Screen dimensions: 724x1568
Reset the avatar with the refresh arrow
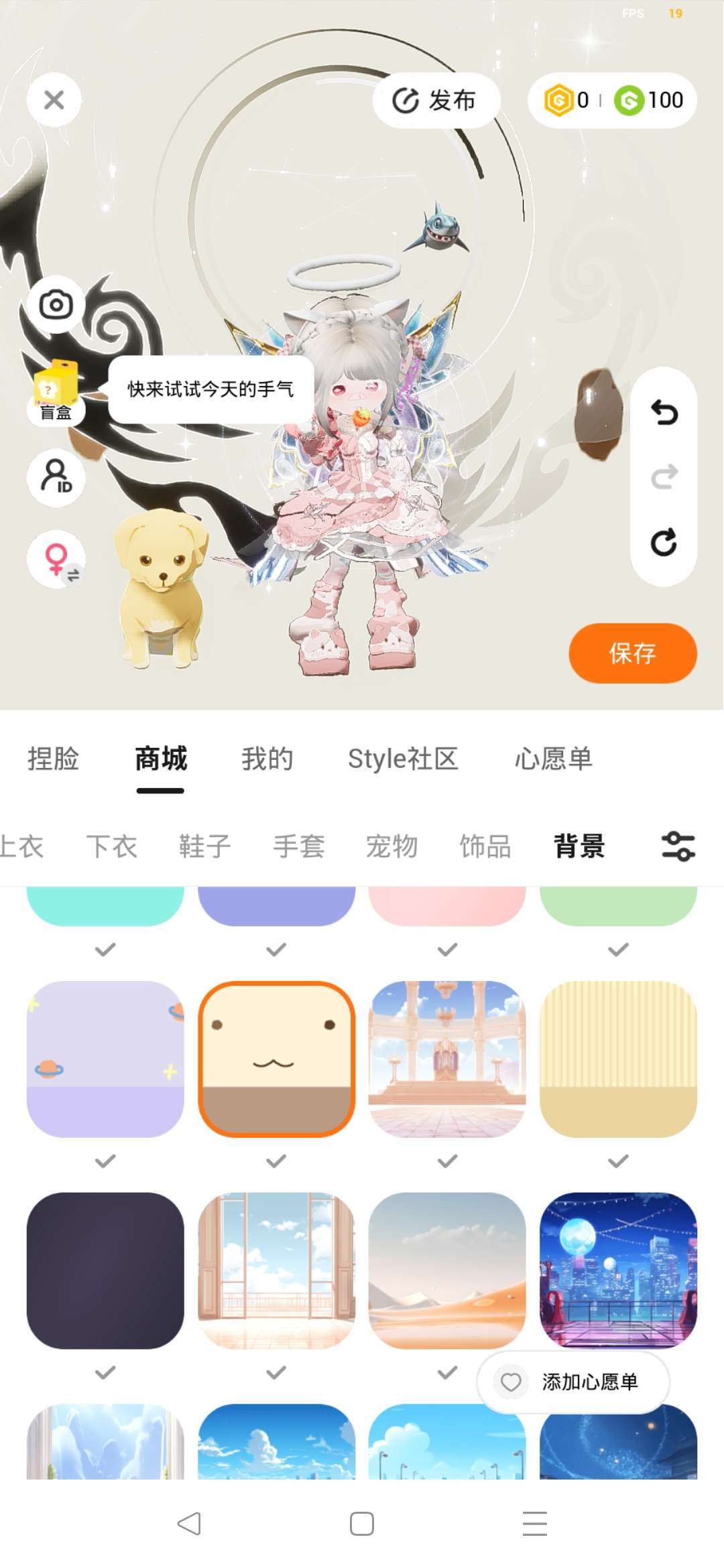664,542
